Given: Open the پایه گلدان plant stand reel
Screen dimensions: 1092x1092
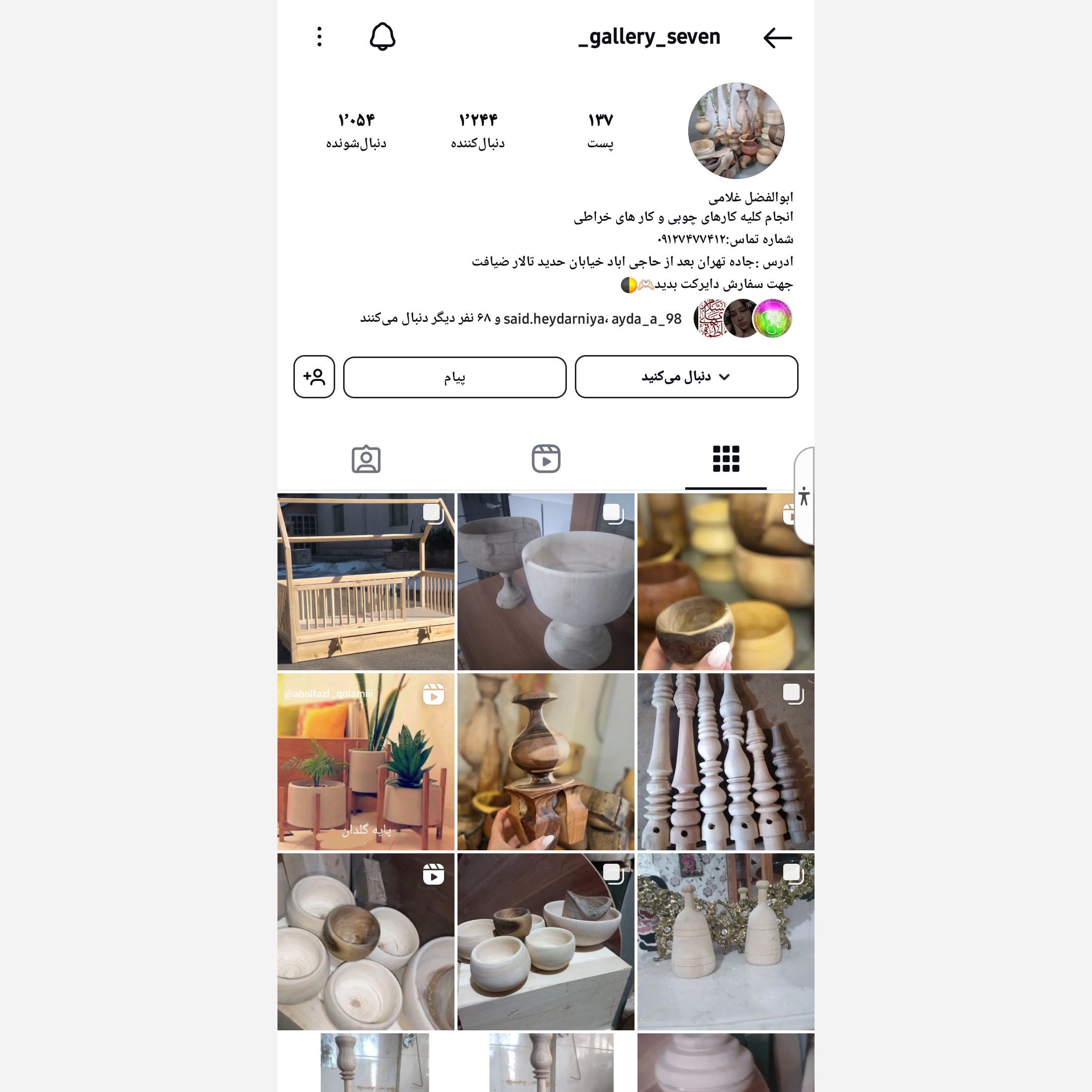Looking at the screenshot, I should click(x=365, y=761).
